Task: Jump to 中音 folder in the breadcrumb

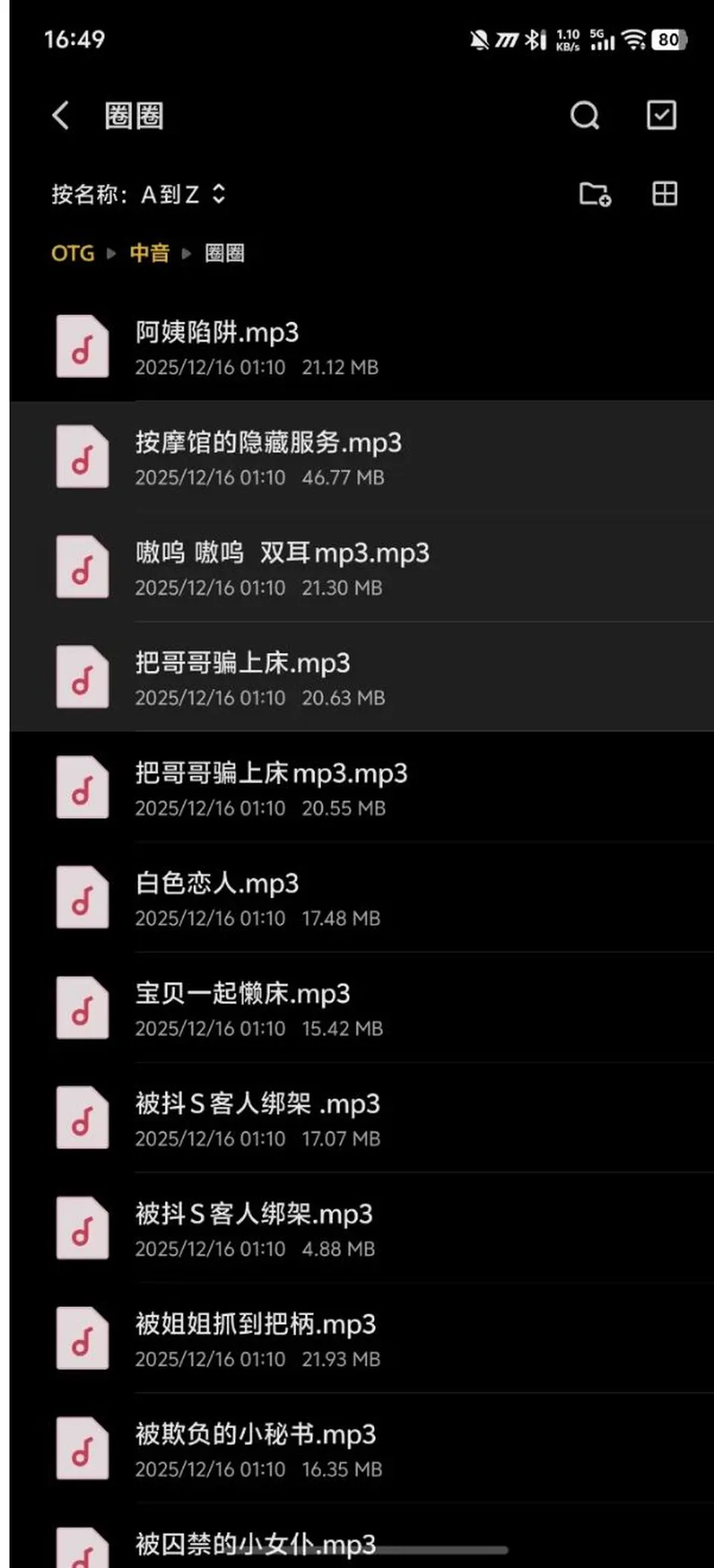Action: tap(149, 253)
